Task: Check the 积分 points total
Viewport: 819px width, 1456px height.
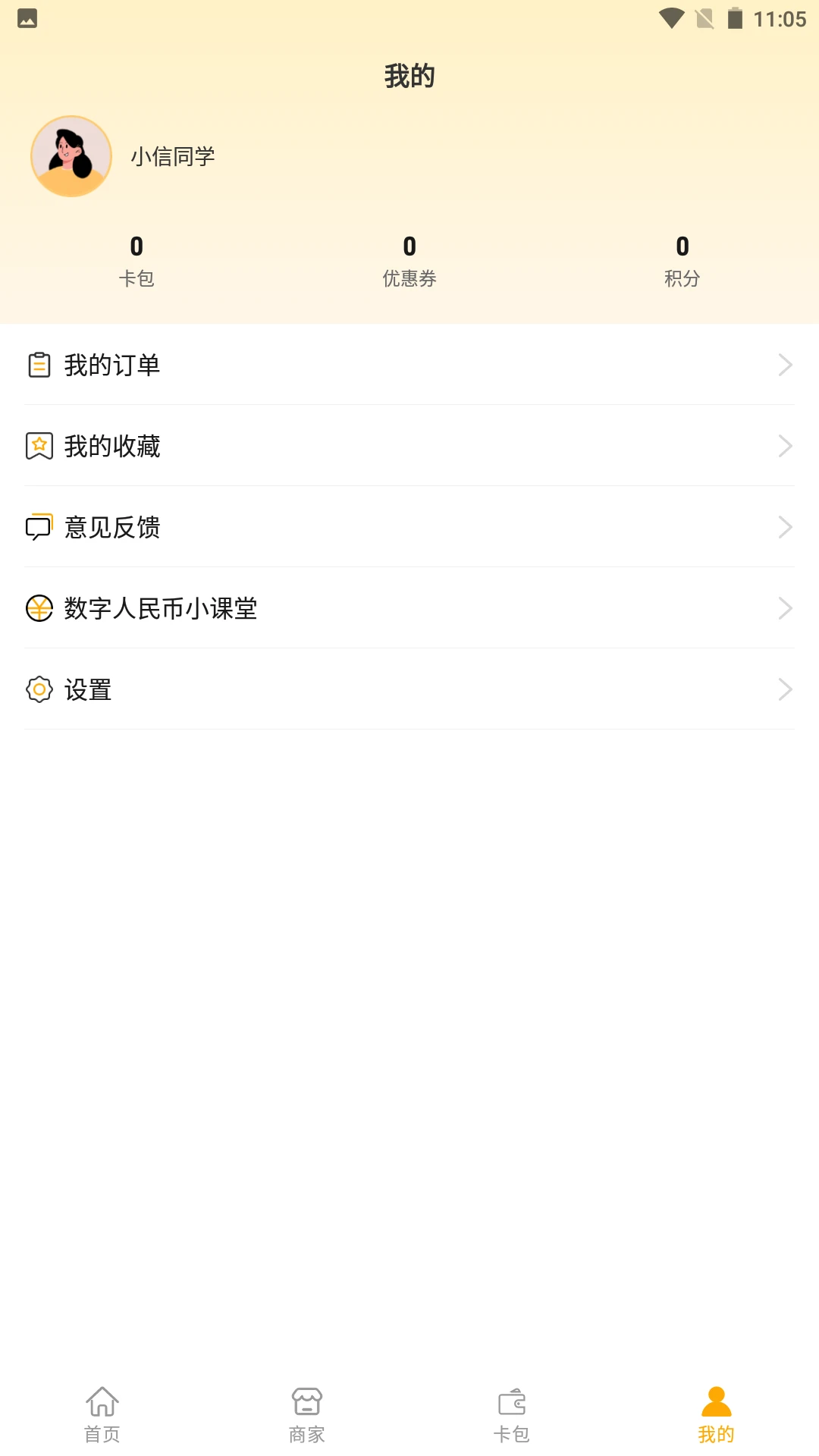Action: click(x=681, y=262)
